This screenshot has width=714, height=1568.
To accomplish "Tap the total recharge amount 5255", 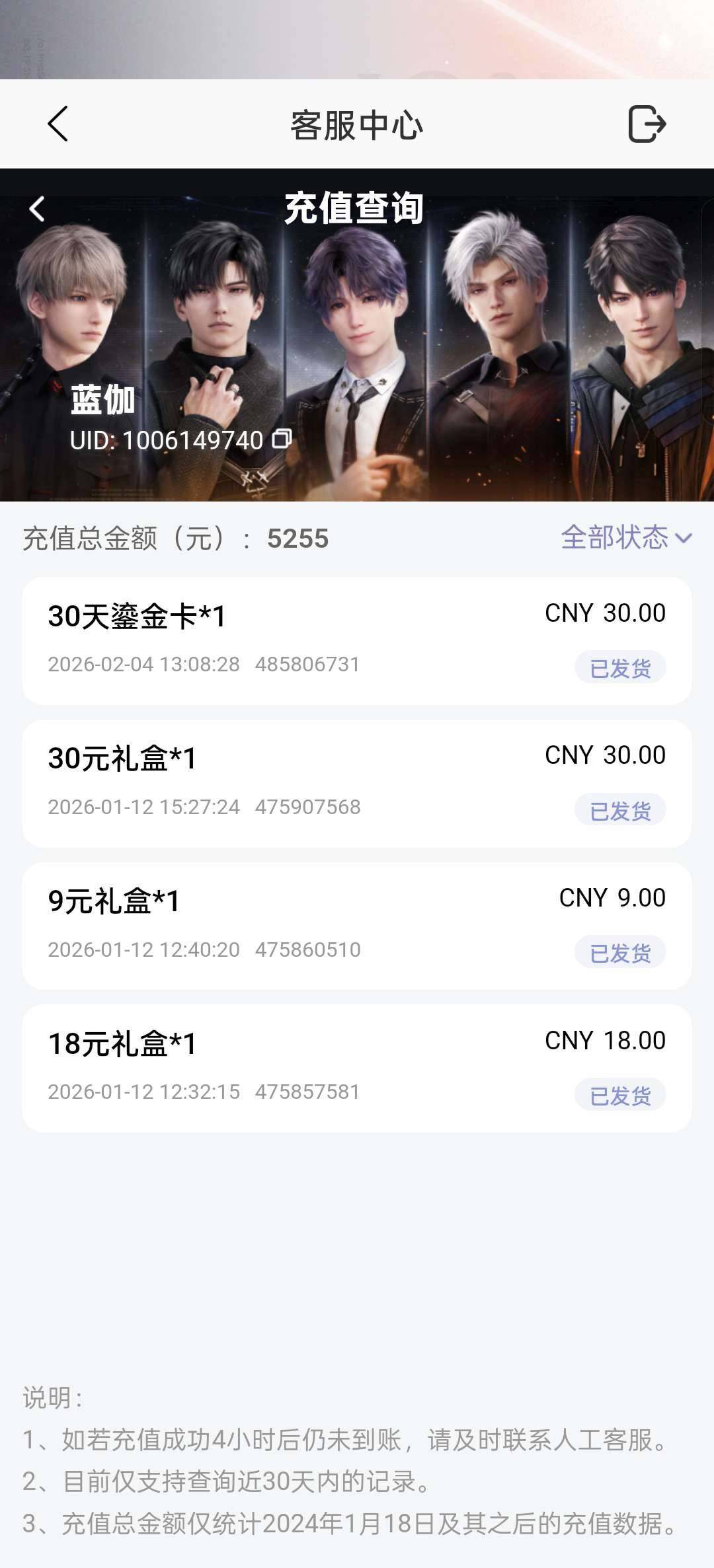I will [299, 539].
